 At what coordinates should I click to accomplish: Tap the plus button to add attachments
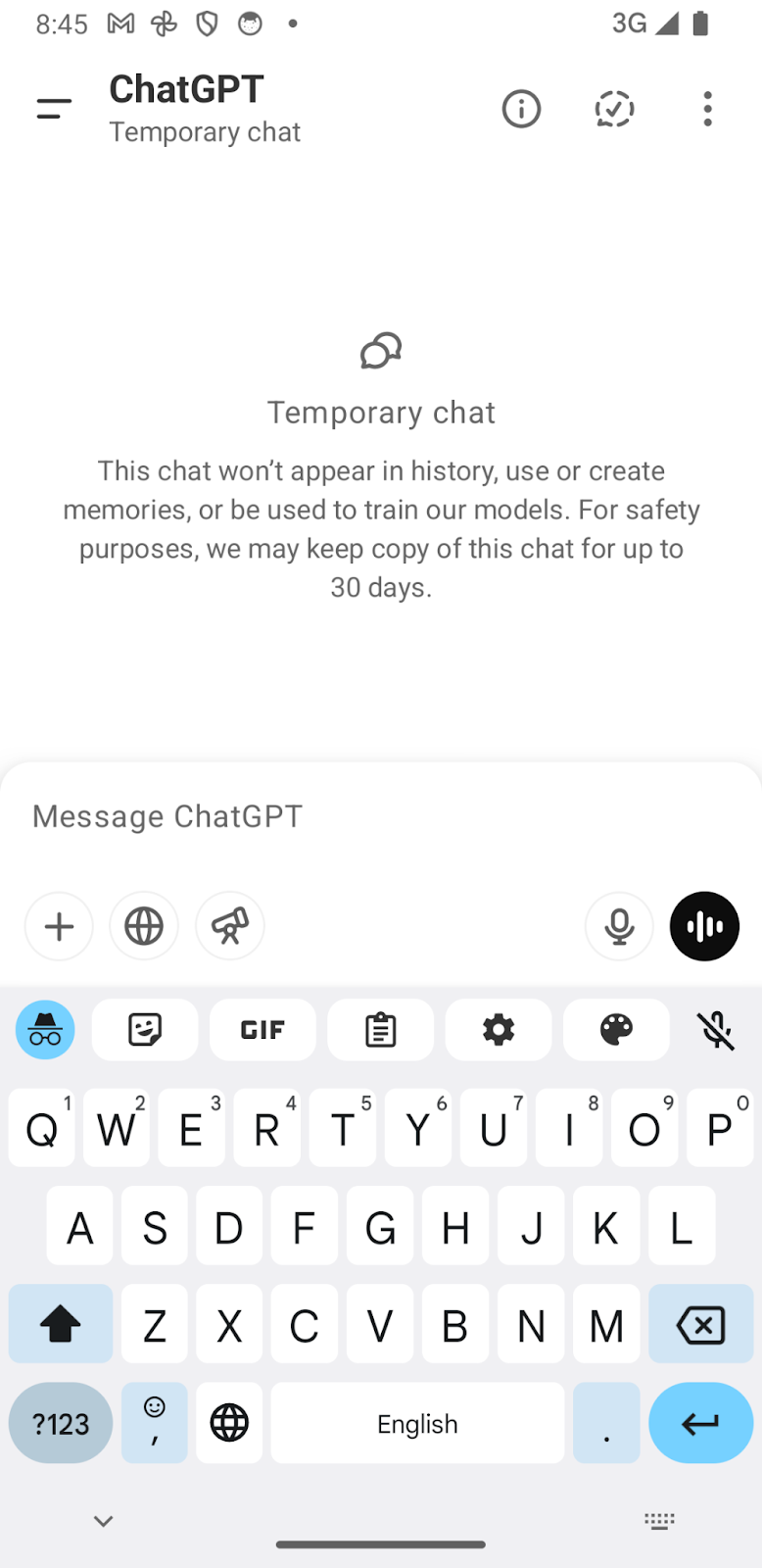[x=59, y=926]
